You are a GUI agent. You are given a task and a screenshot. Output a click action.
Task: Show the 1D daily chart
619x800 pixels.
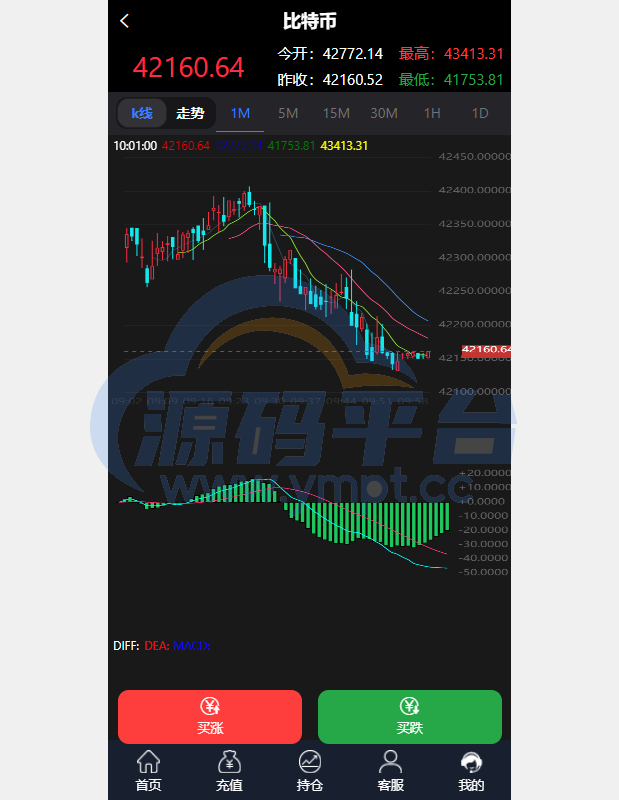(480, 113)
